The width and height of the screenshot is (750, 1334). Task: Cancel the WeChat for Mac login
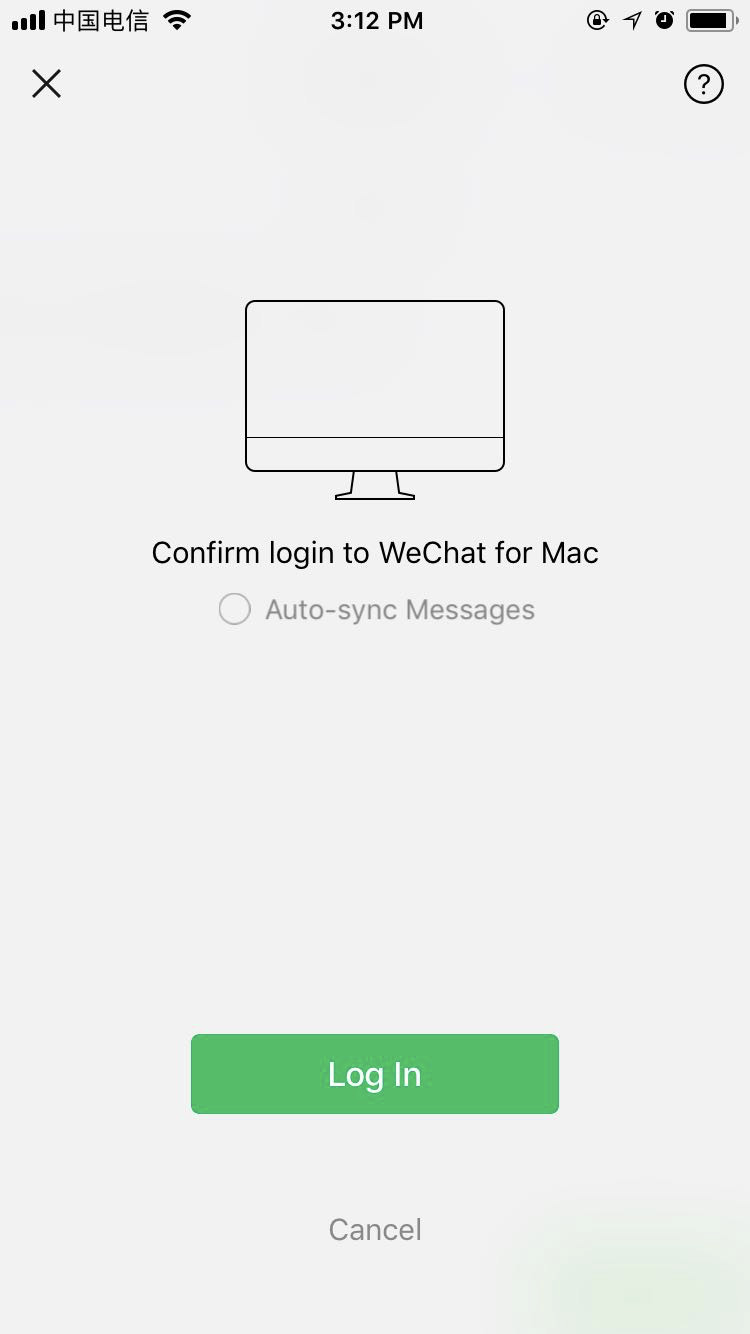375,1229
